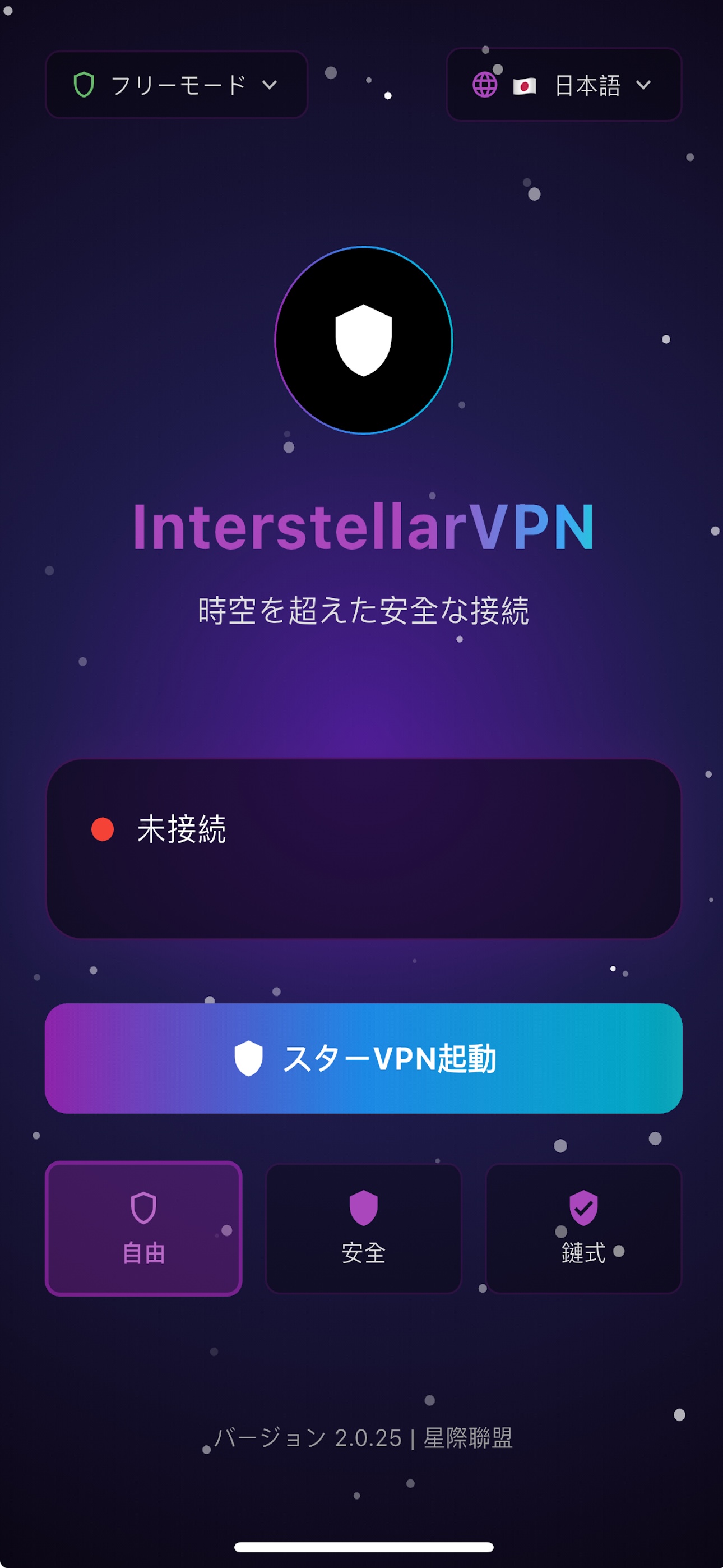Tap the central shield connect circle
Image resolution: width=723 pixels, height=1568 pixels.
pos(363,340)
